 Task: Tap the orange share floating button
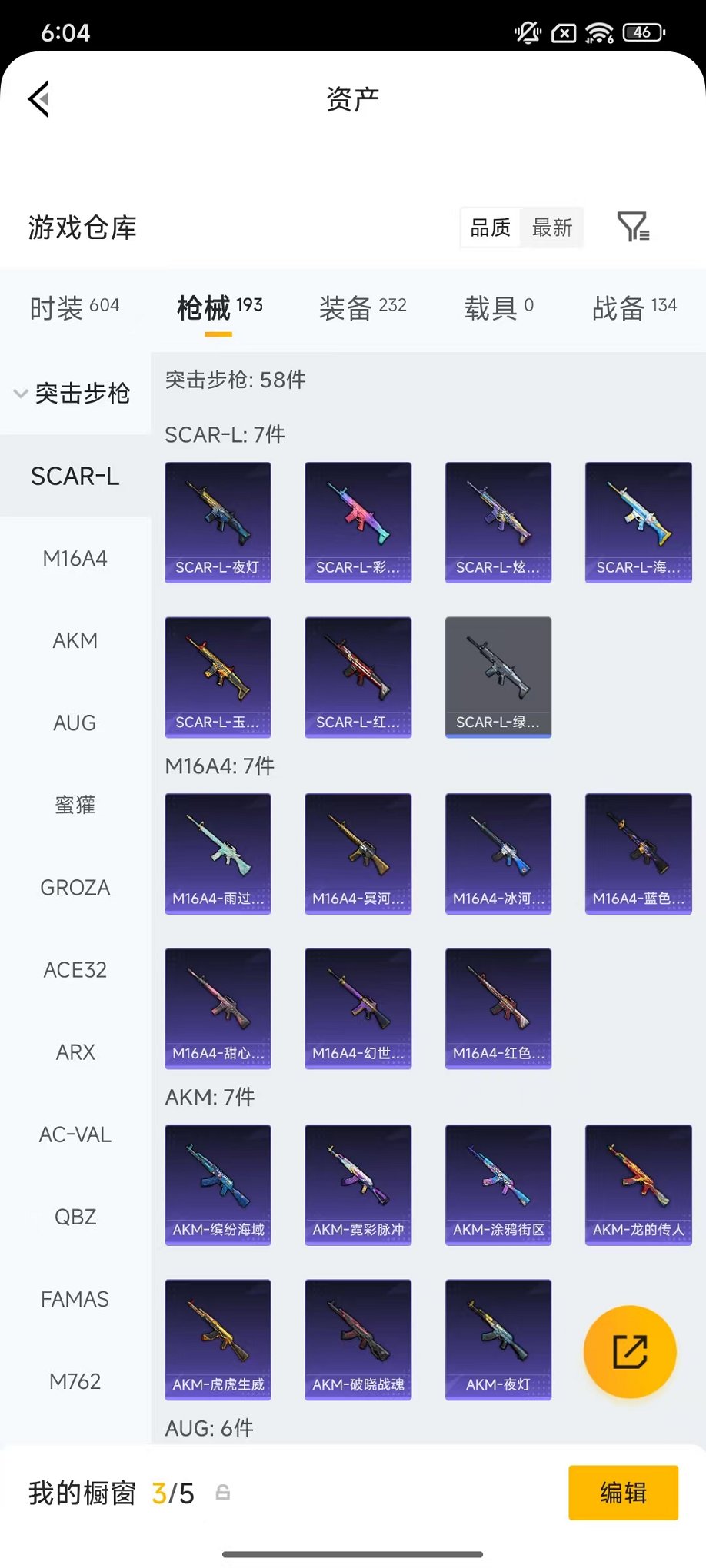pyautogui.click(x=630, y=1351)
